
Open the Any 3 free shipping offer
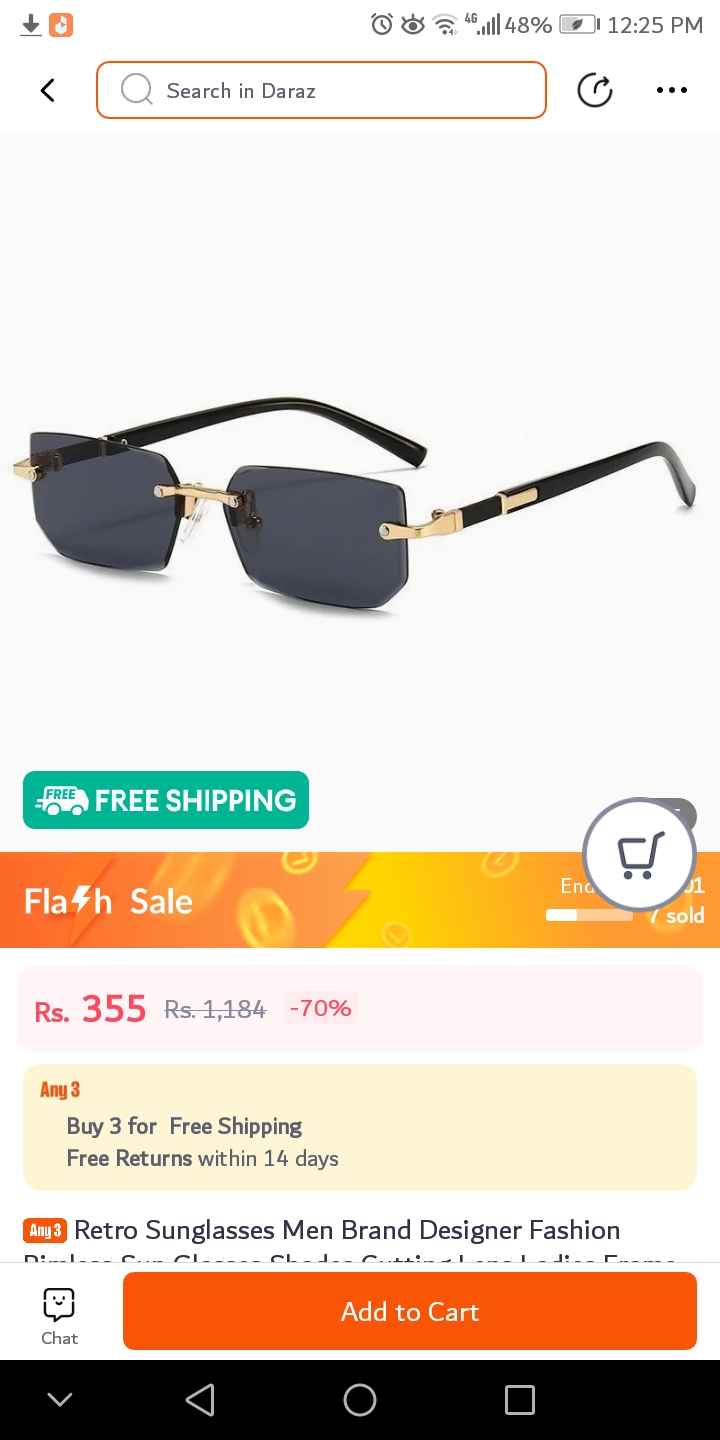(359, 1127)
